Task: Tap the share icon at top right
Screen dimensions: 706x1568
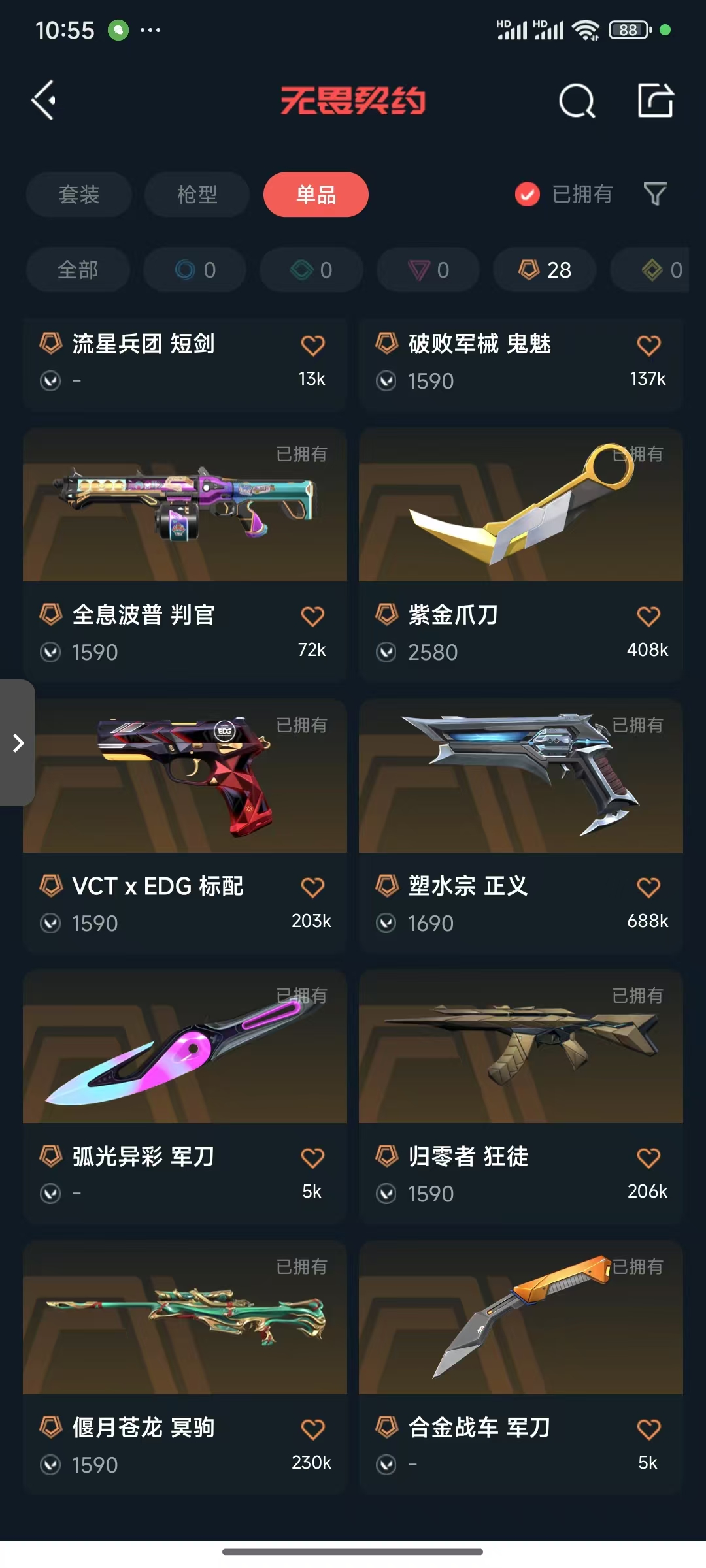Action: (656, 101)
